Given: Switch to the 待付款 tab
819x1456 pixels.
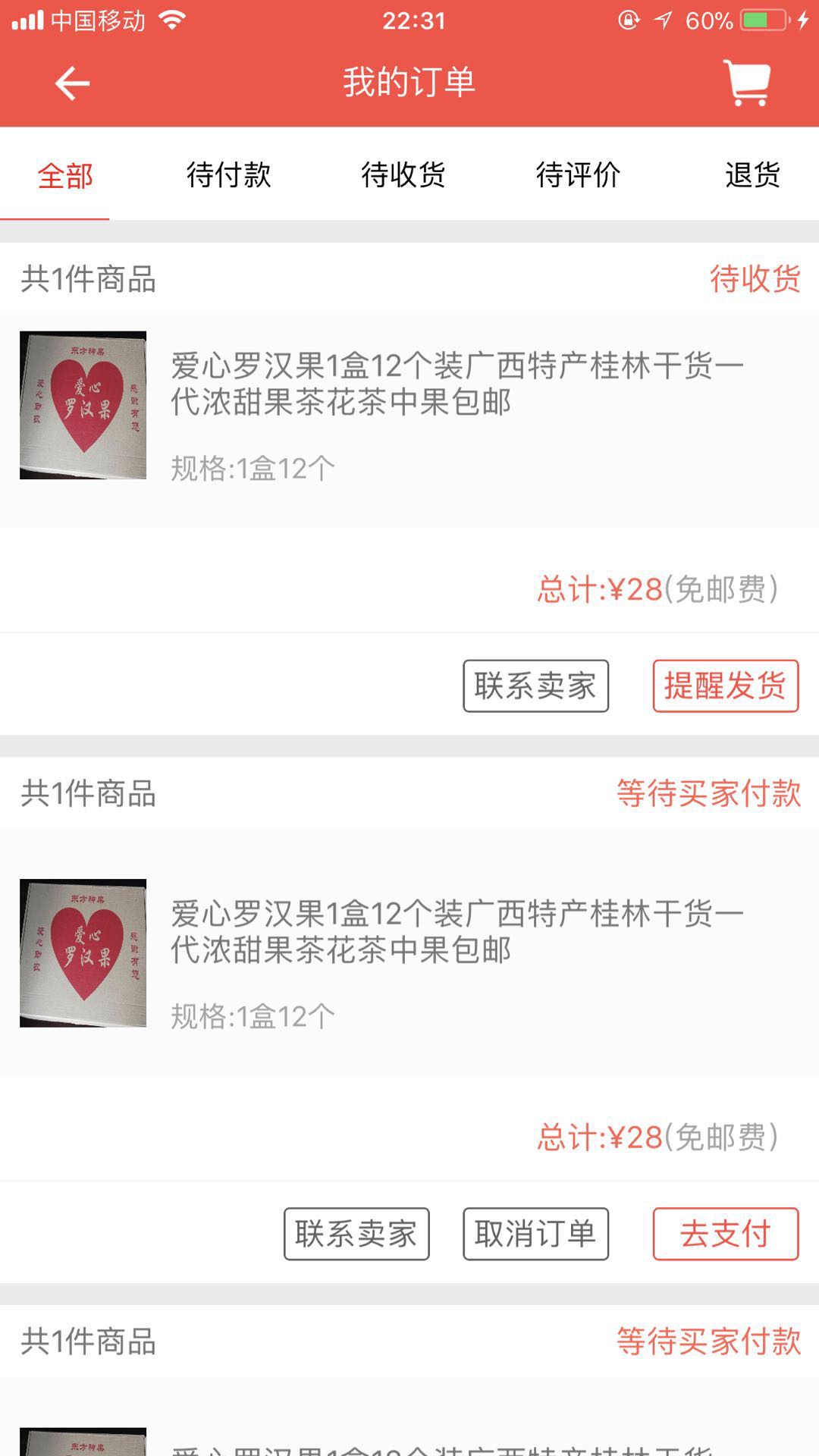Looking at the screenshot, I should (x=229, y=176).
